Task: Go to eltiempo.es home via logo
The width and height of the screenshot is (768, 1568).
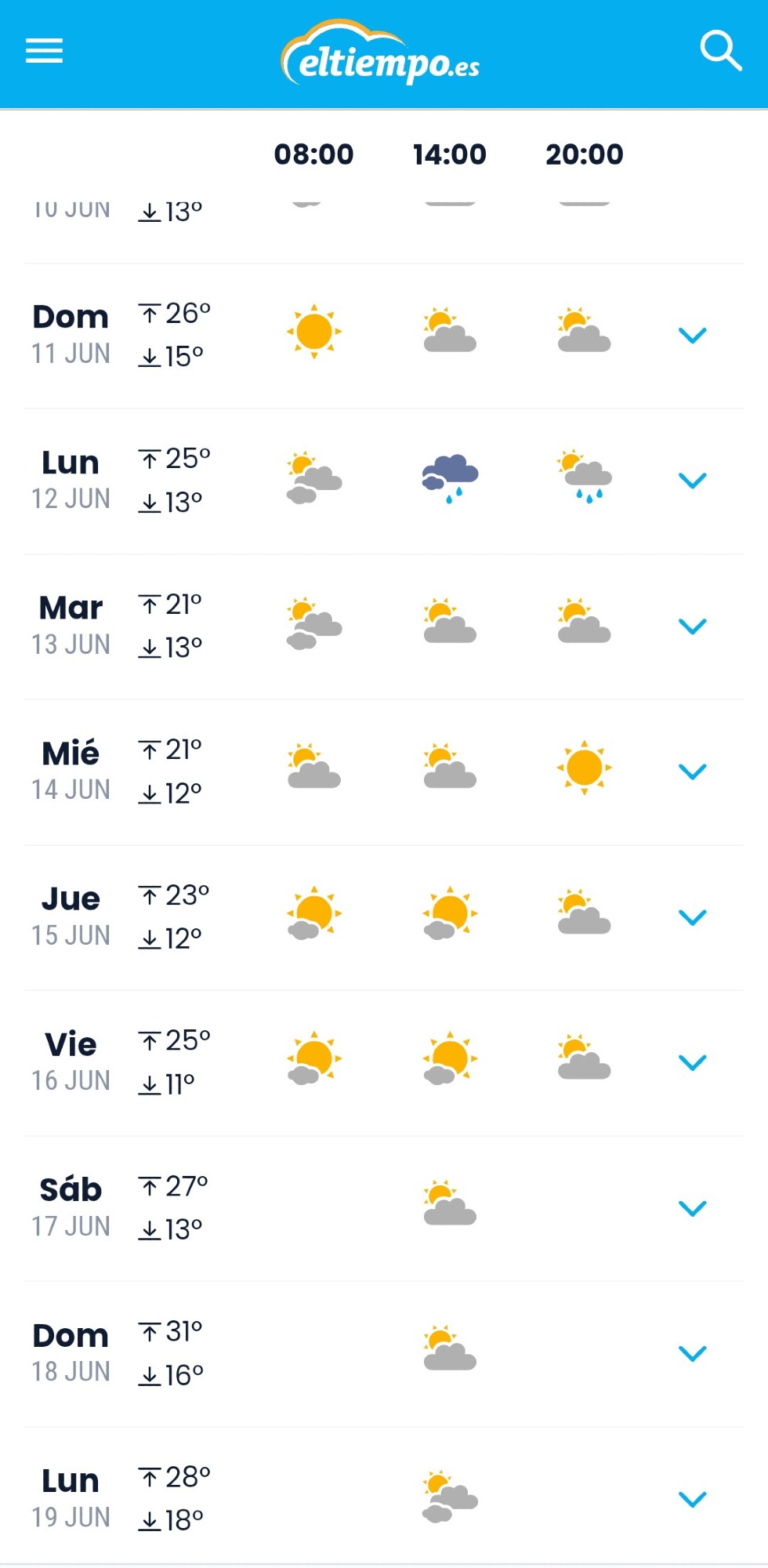Action: [381, 55]
